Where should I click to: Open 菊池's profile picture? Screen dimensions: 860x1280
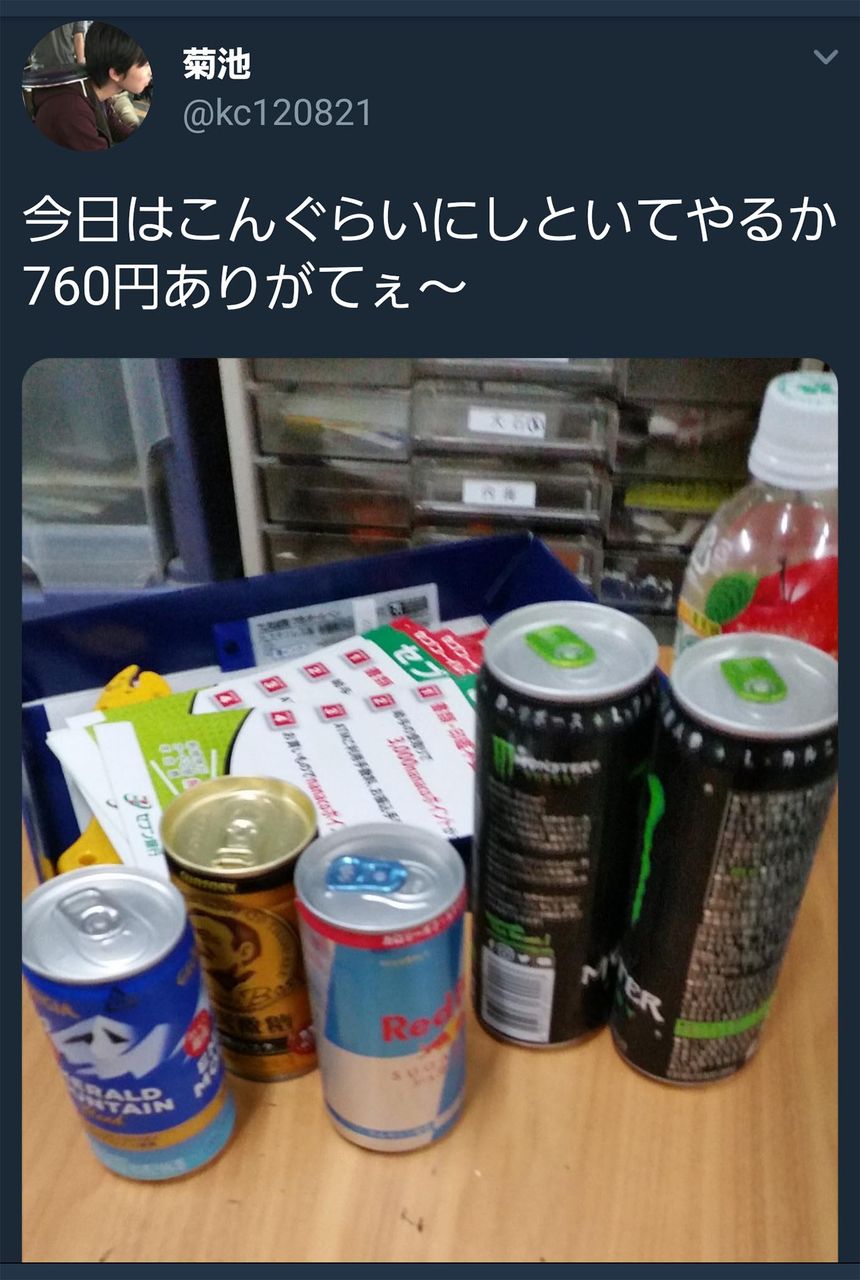(x=87, y=86)
